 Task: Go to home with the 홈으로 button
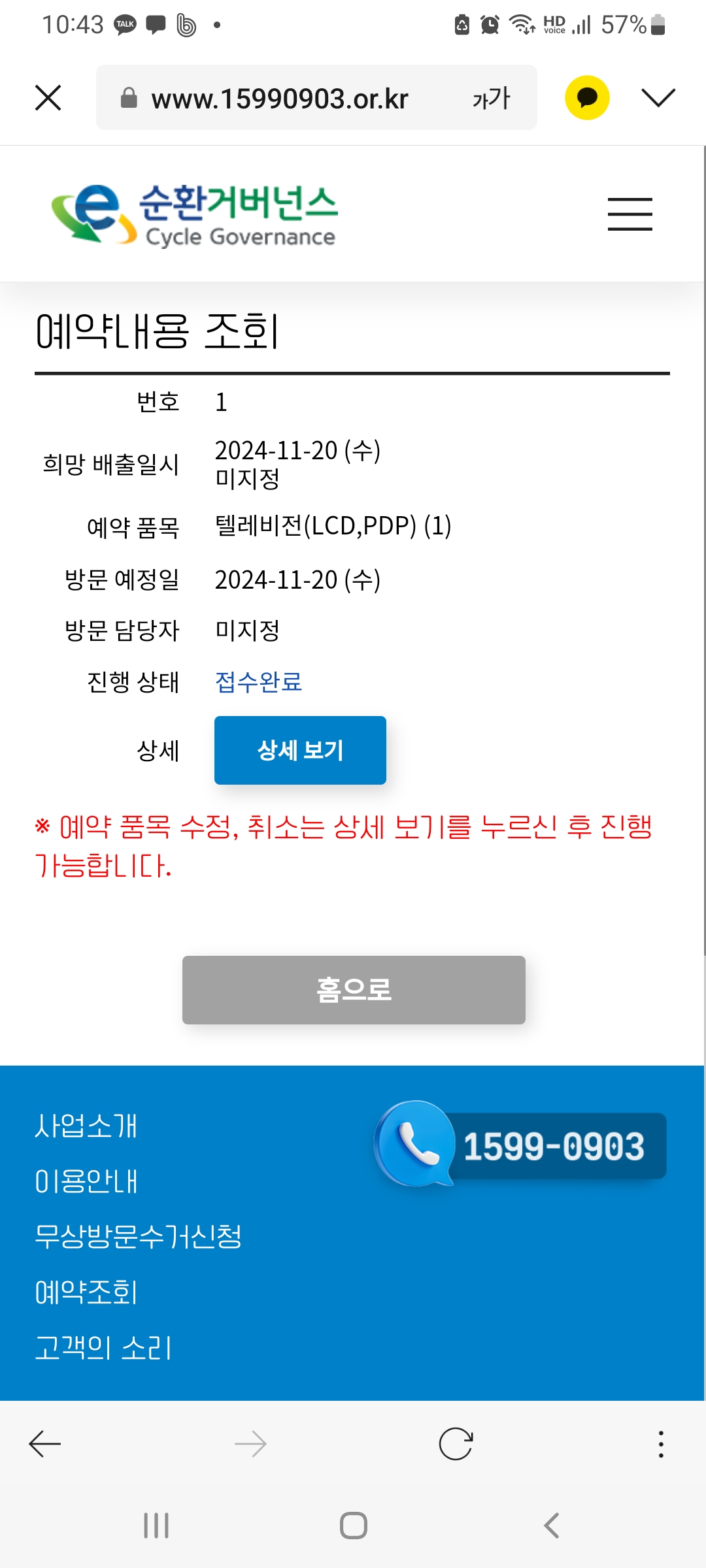354,990
